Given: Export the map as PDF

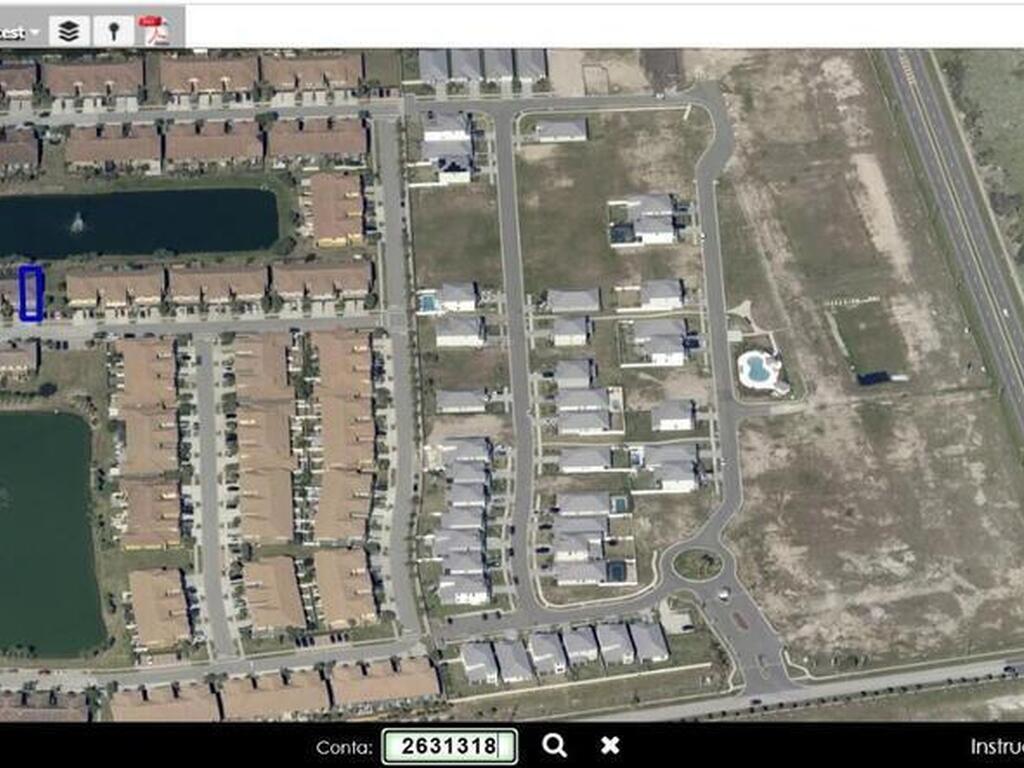Looking at the screenshot, I should [154, 31].
